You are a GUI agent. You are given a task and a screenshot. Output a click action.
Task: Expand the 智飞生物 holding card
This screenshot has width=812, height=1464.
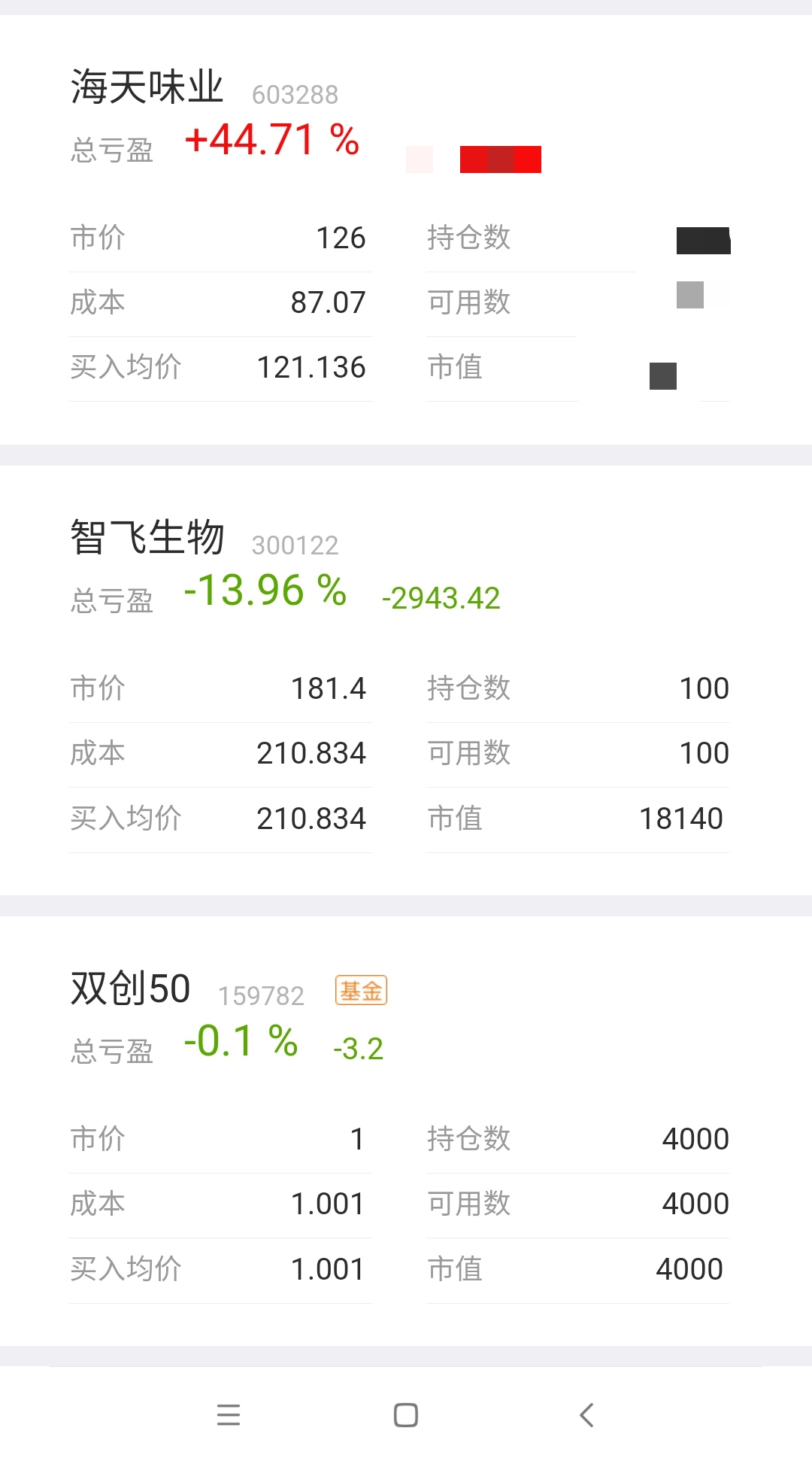coord(406,677)
